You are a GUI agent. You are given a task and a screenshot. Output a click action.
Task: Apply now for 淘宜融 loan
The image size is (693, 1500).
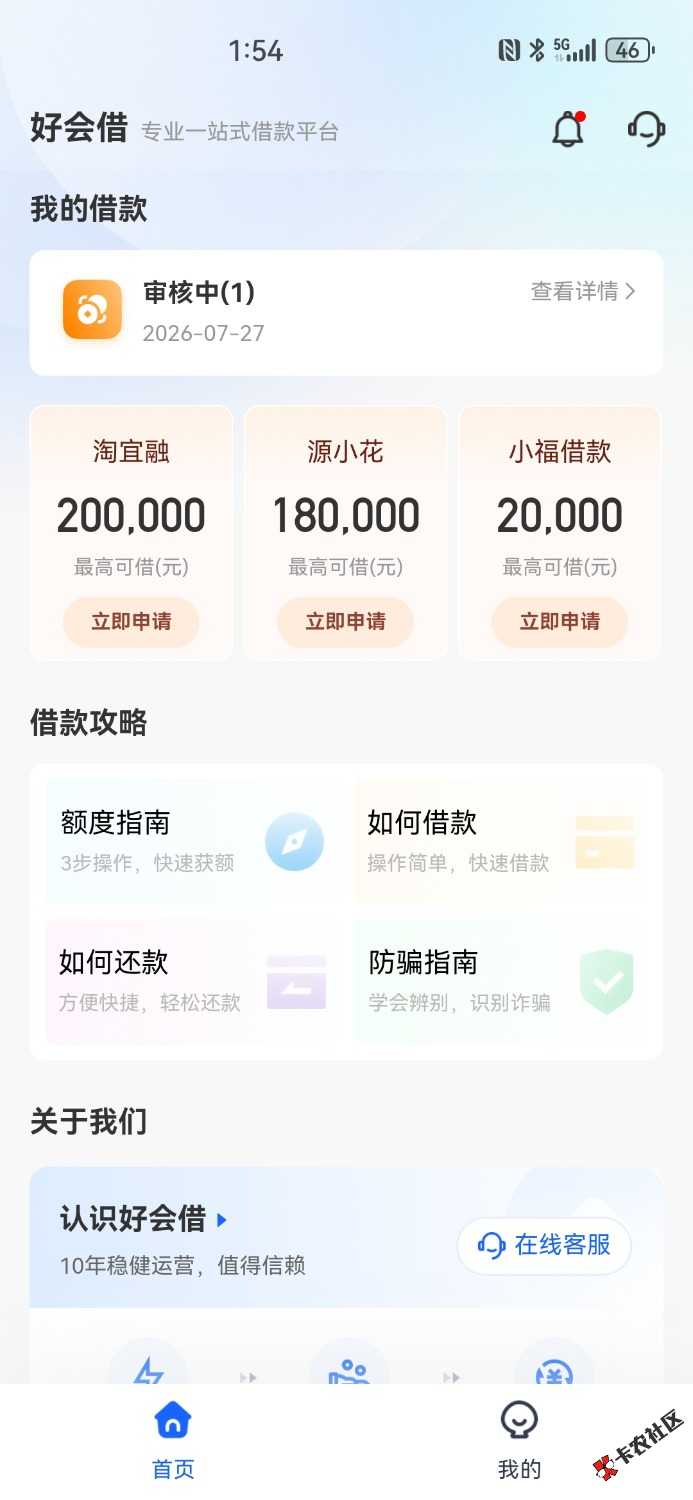tap(131, 622)
